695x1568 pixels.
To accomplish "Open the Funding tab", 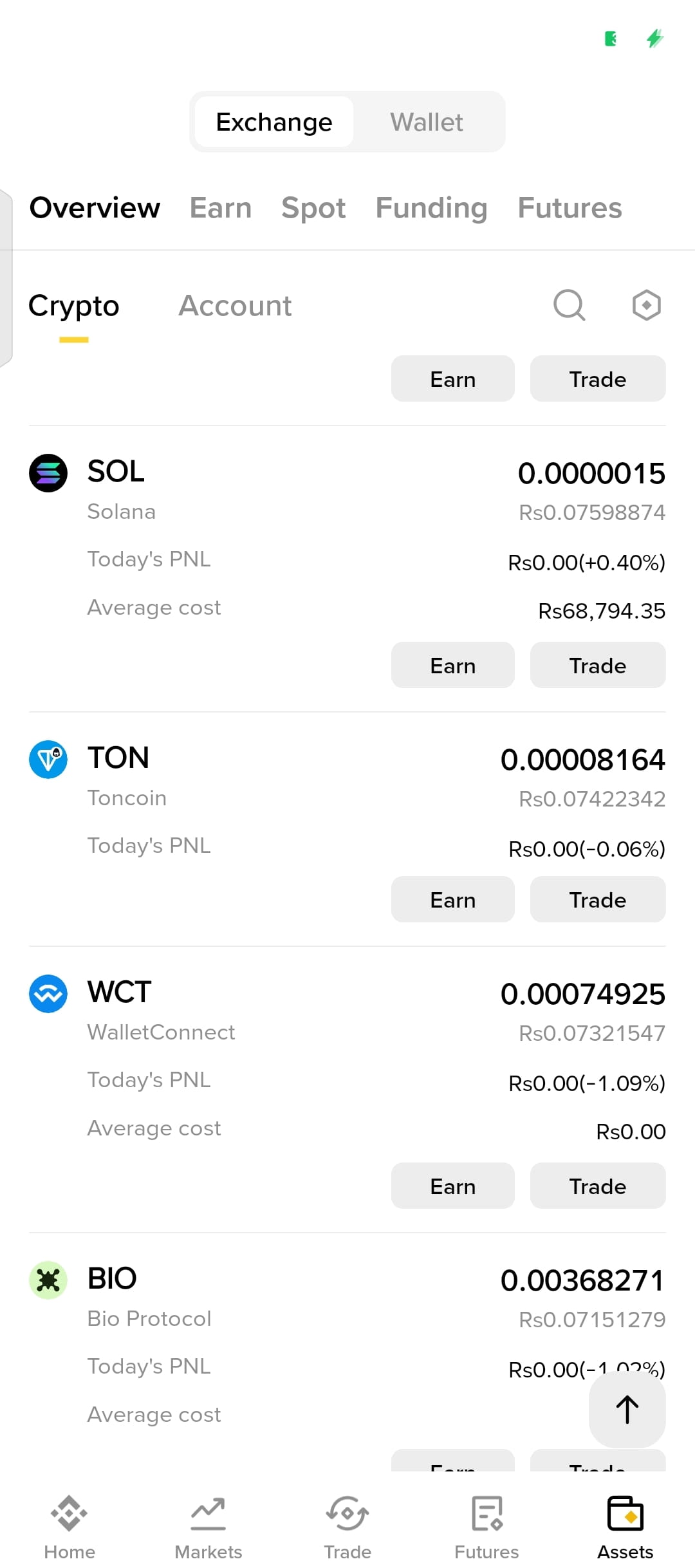I will click(431, 208).
